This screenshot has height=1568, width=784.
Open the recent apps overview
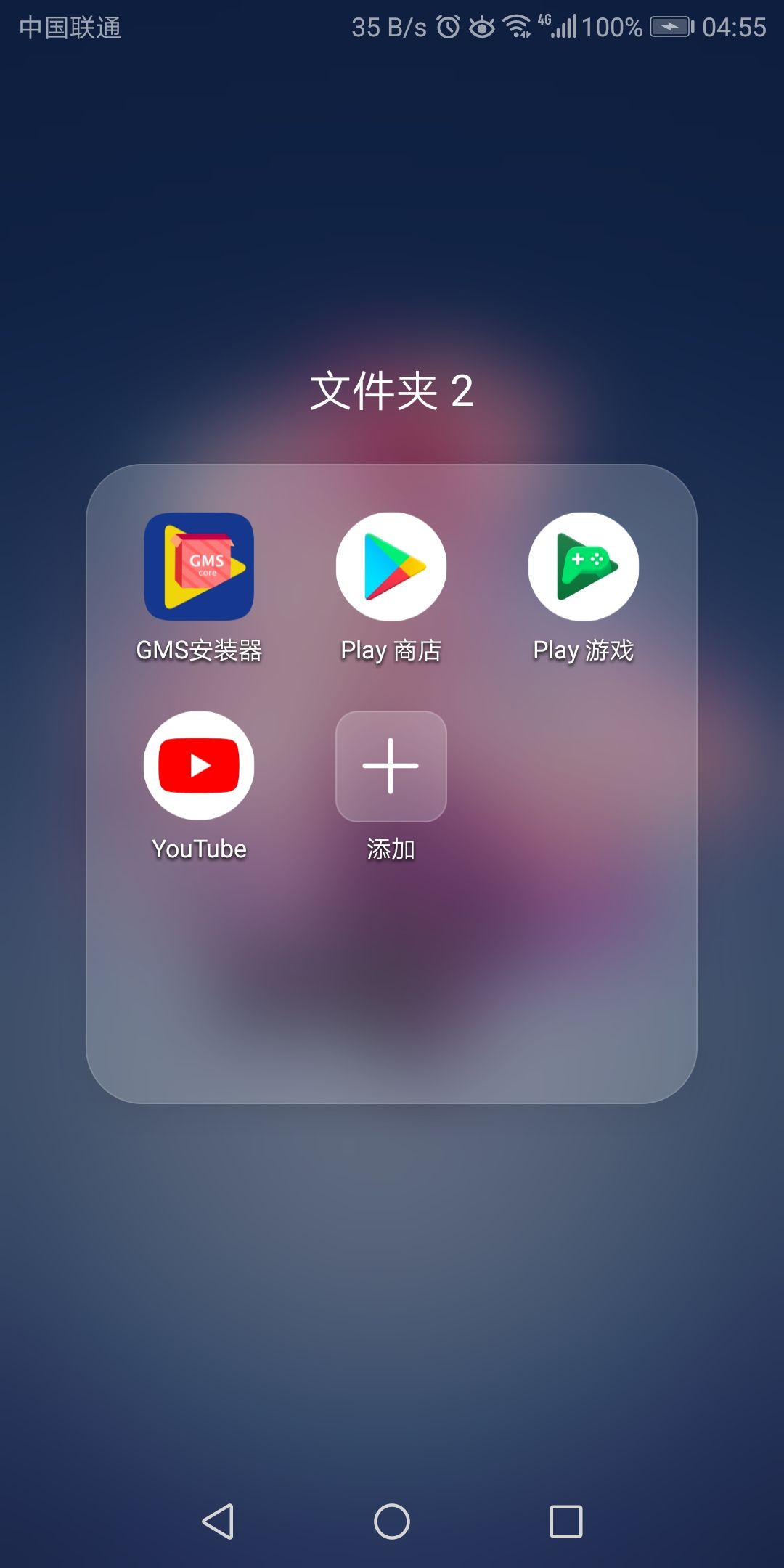[x=566, y=1521]
